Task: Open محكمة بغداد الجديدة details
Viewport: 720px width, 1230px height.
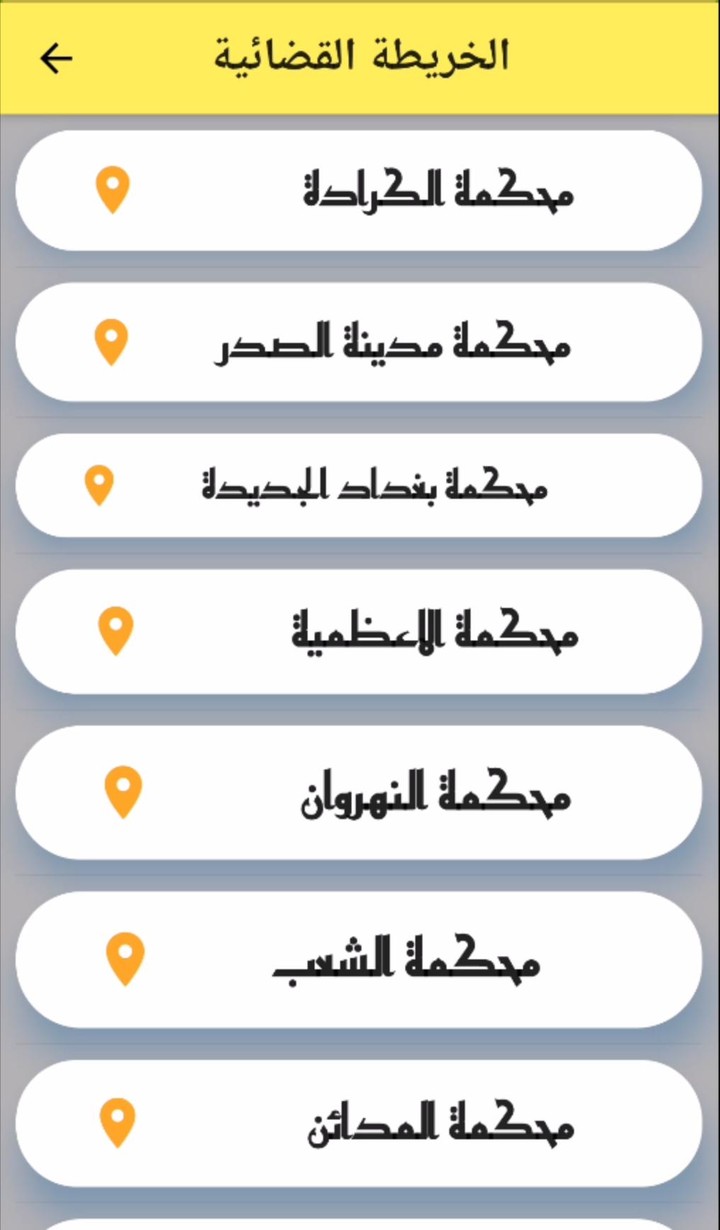Action: pos(360,487)
